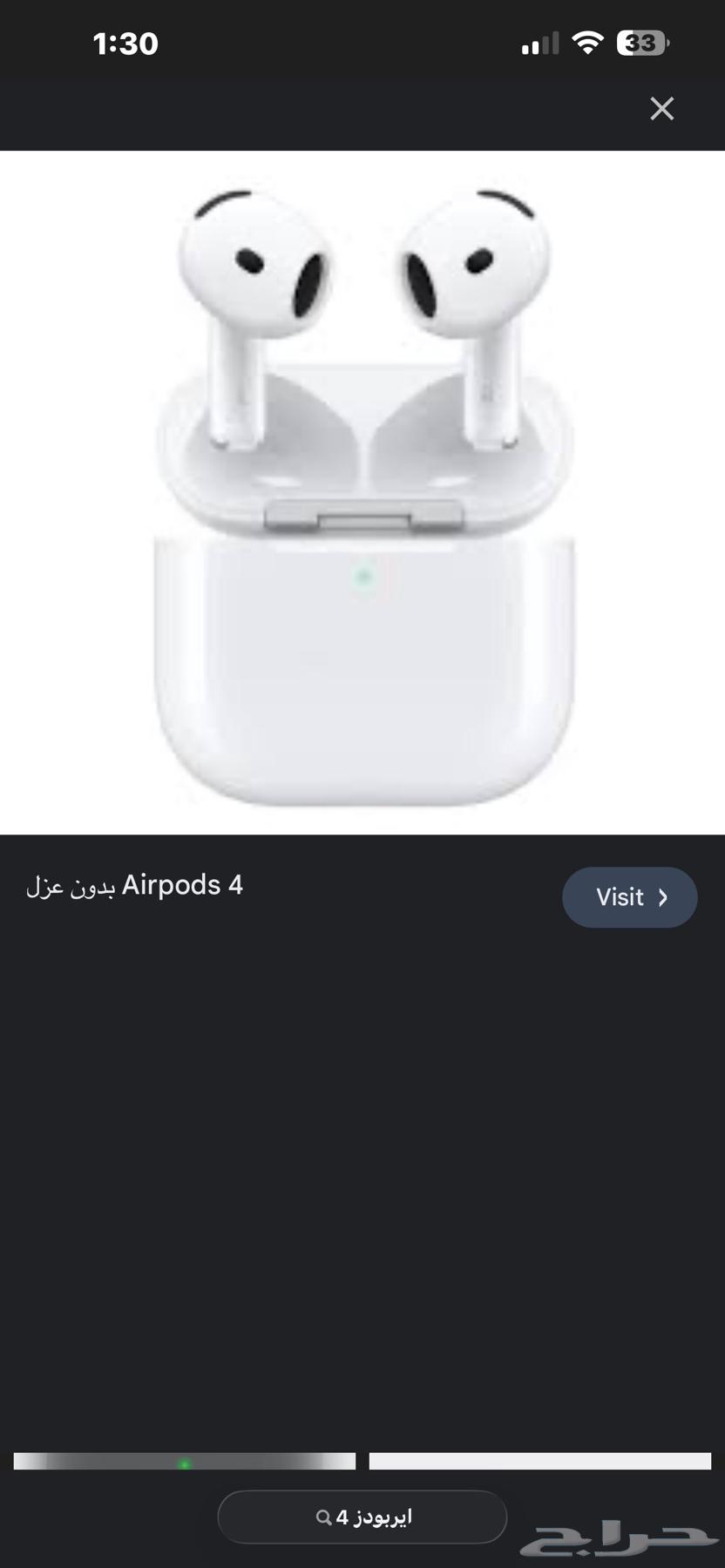Screen dimensions: 725x1568
Task: Toggle the green pairing light on the case
Action: 362,577
